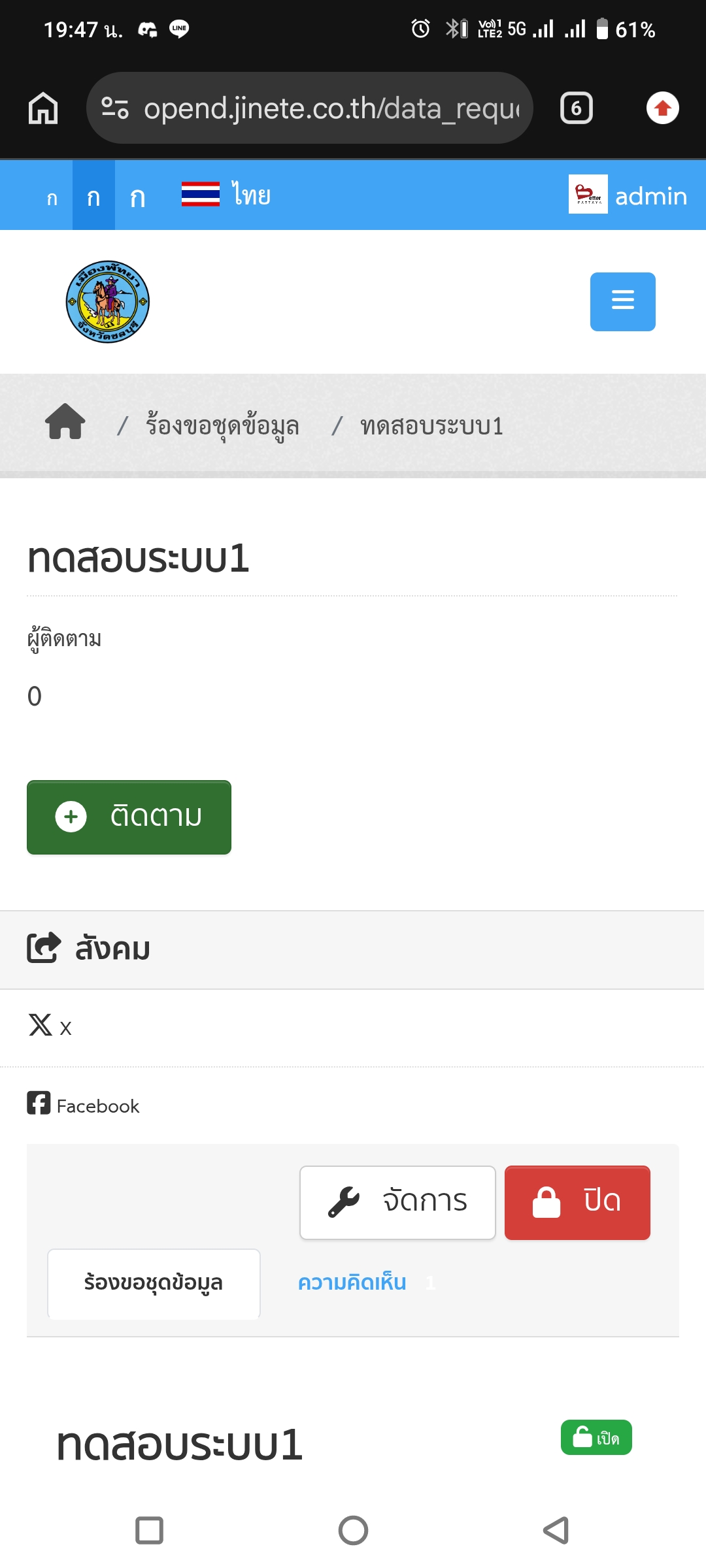
Task: Tap the จัดการ manage button
Action: click(x=397, y=1202)
